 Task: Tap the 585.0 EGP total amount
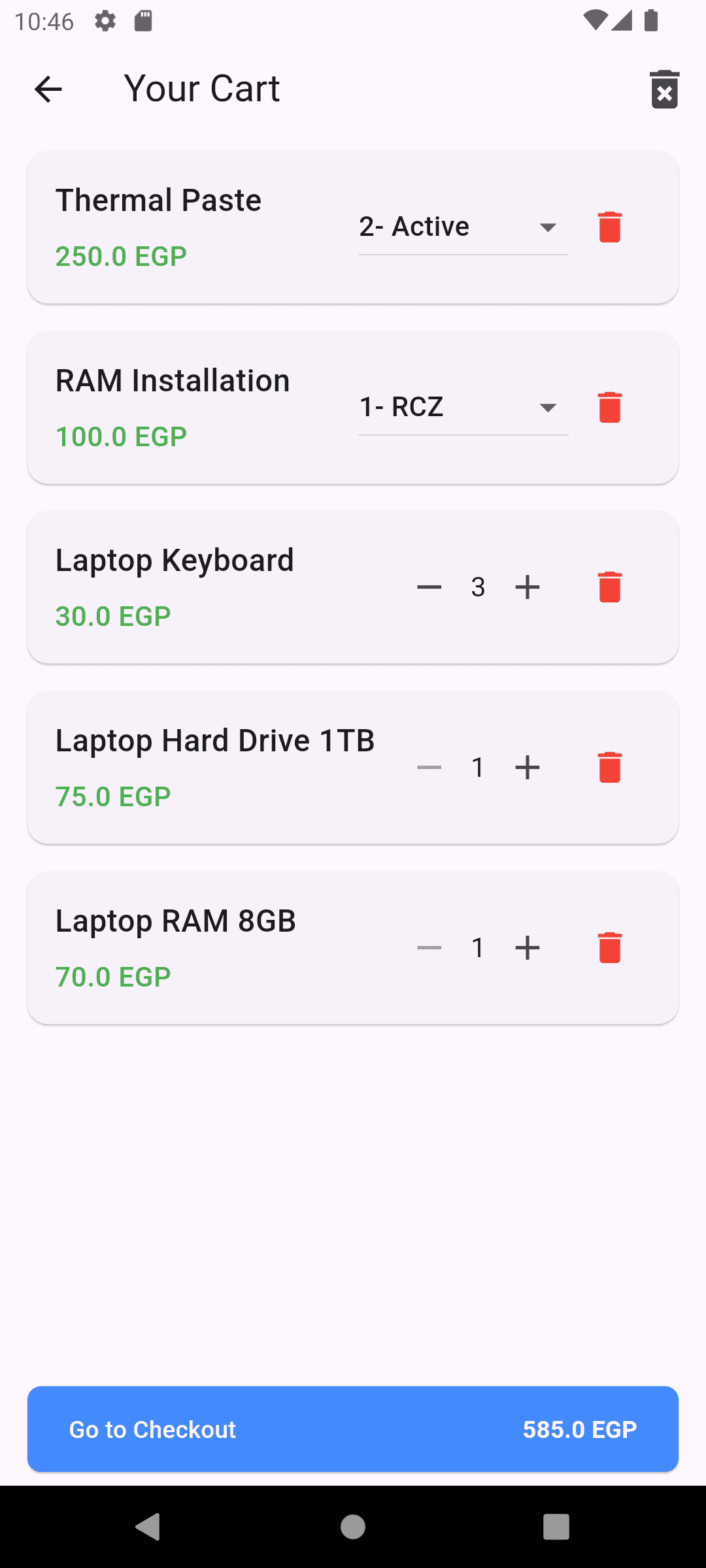coord(579,1429)
